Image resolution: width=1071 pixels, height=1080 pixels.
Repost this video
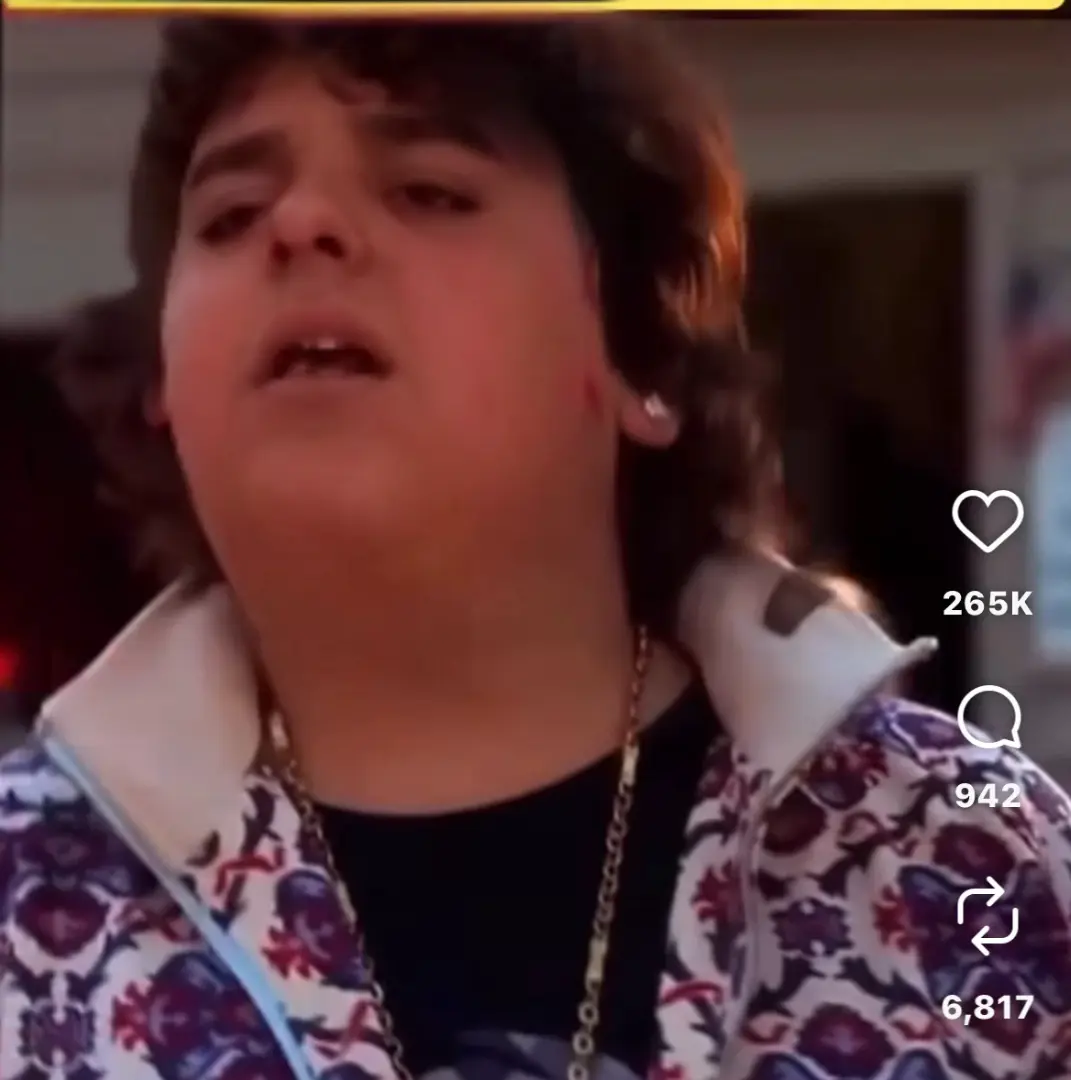[x=987, y=916]
